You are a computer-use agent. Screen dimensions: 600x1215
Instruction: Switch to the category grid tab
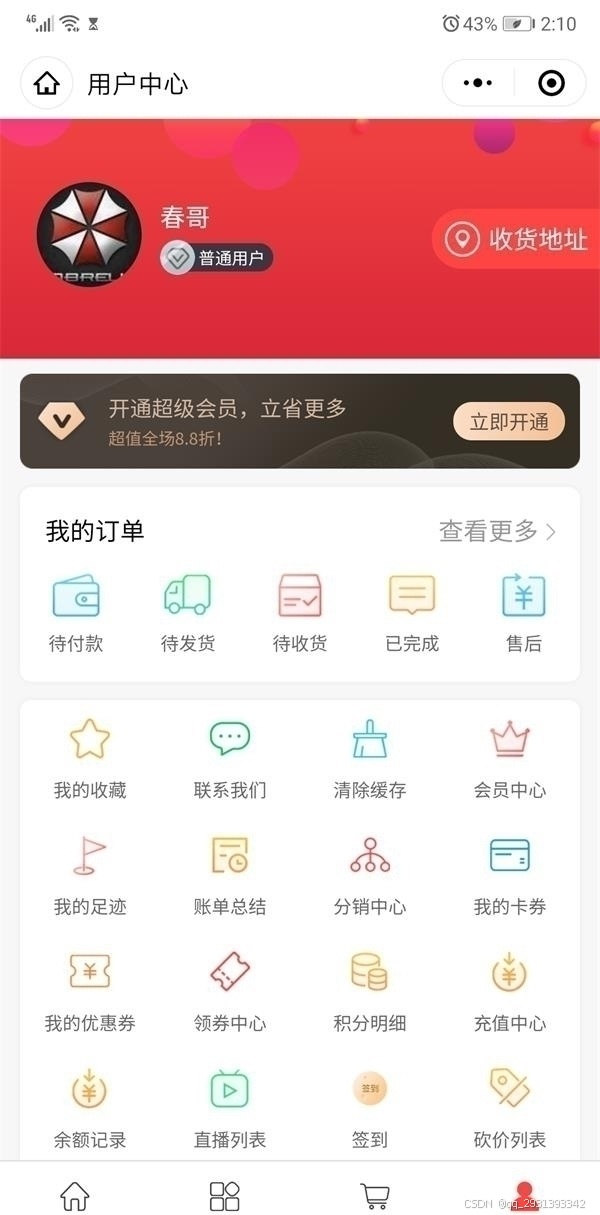(224, 1194)
